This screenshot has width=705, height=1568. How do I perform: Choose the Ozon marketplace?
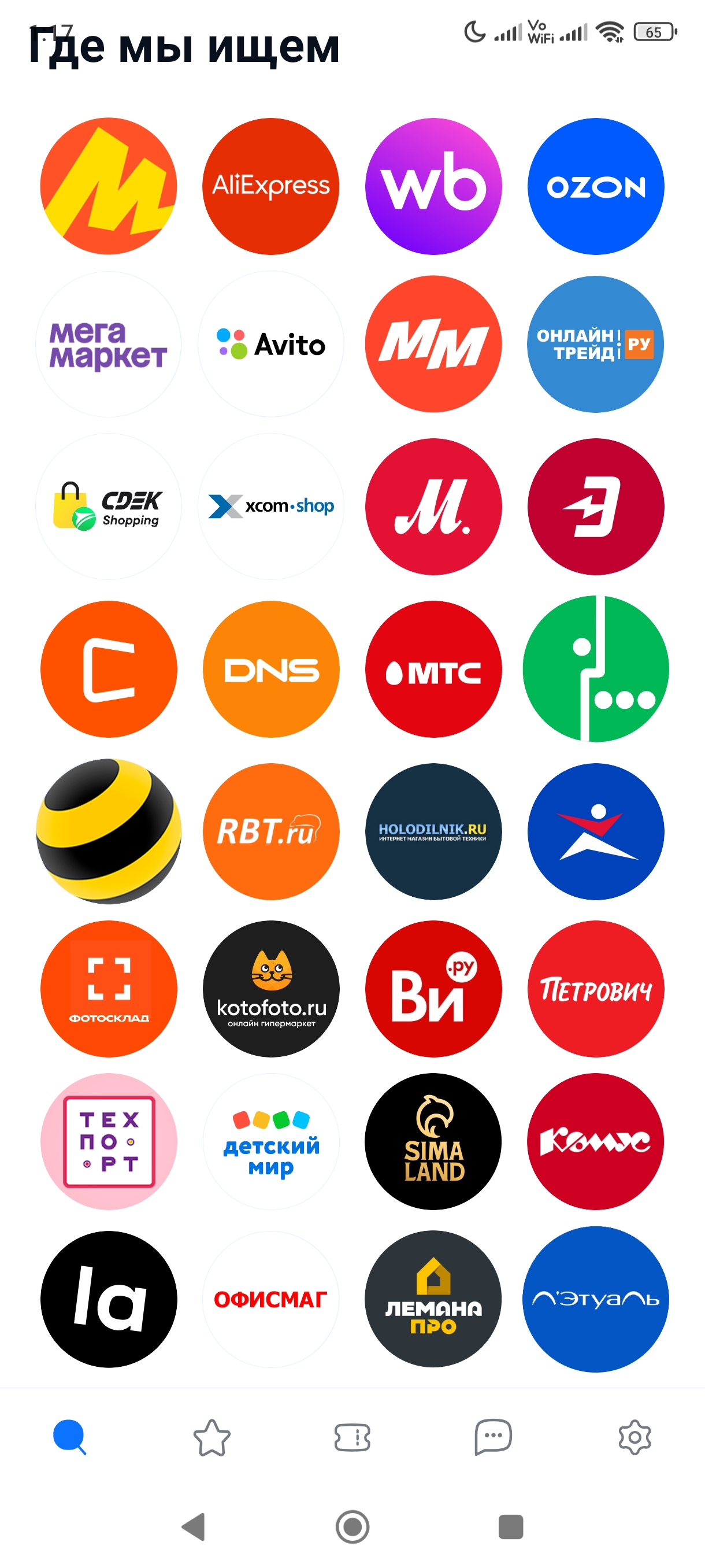(x=596, y=186)
